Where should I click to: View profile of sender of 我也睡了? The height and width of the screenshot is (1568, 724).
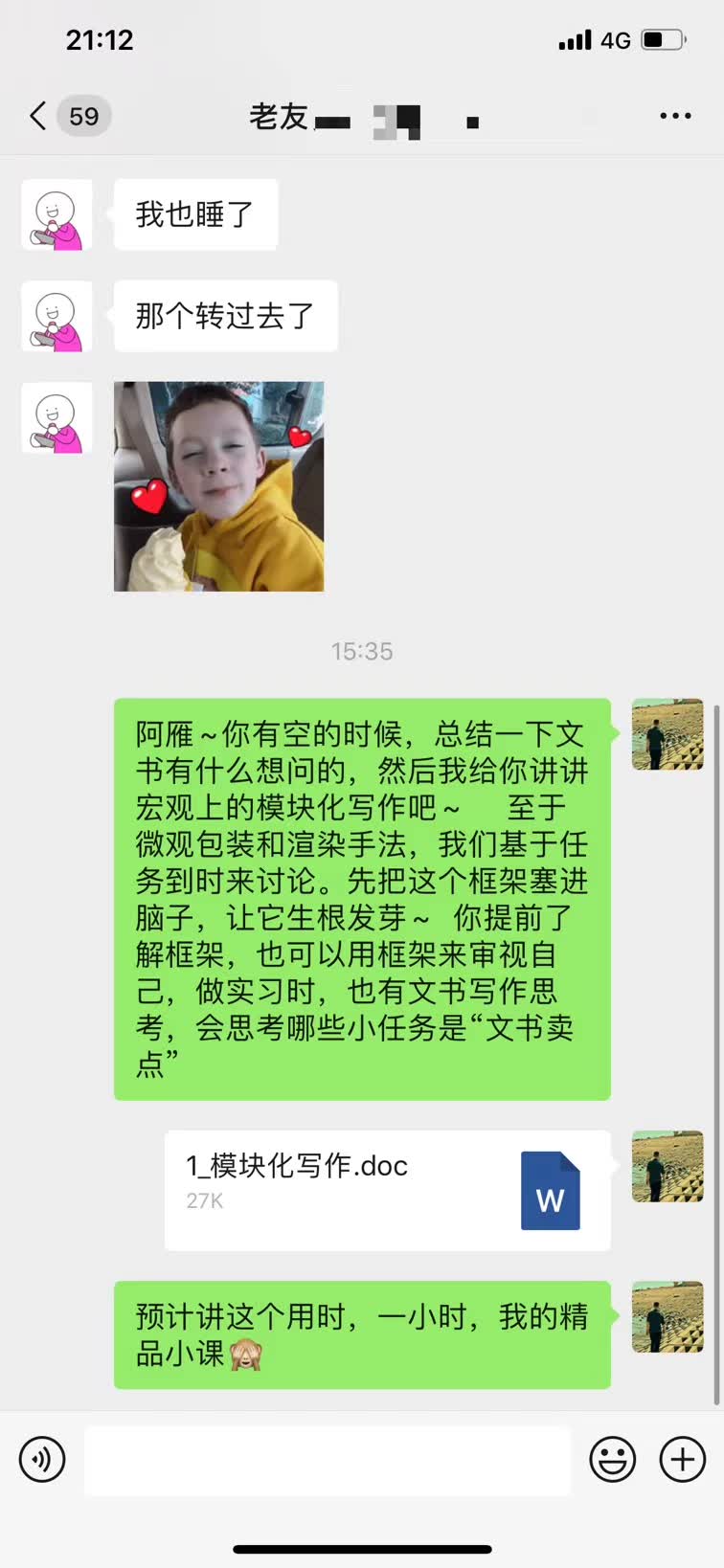[x=57, y=214]
